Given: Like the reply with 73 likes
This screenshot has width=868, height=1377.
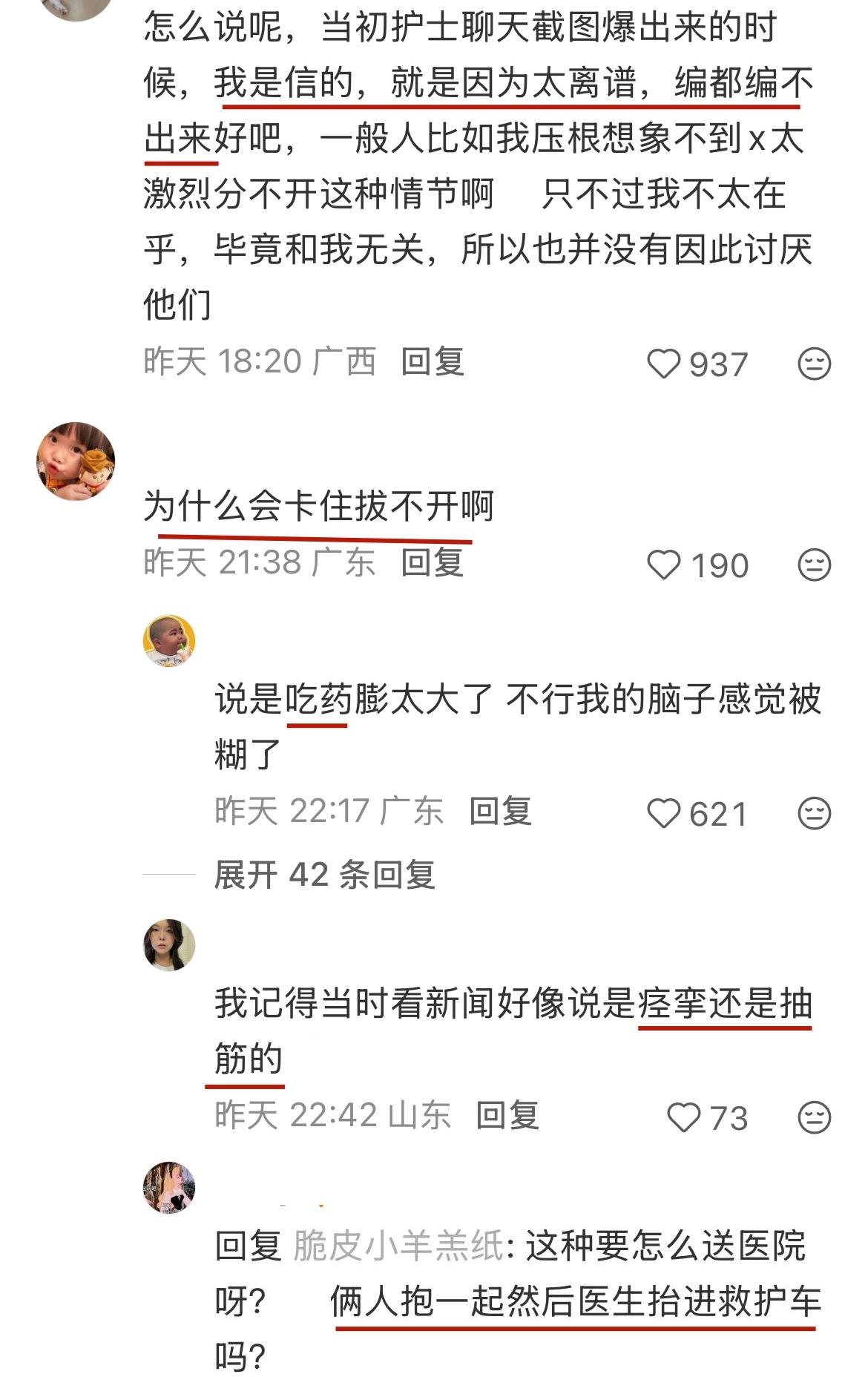Looking at the screenshot, I should coord(683,1117).
